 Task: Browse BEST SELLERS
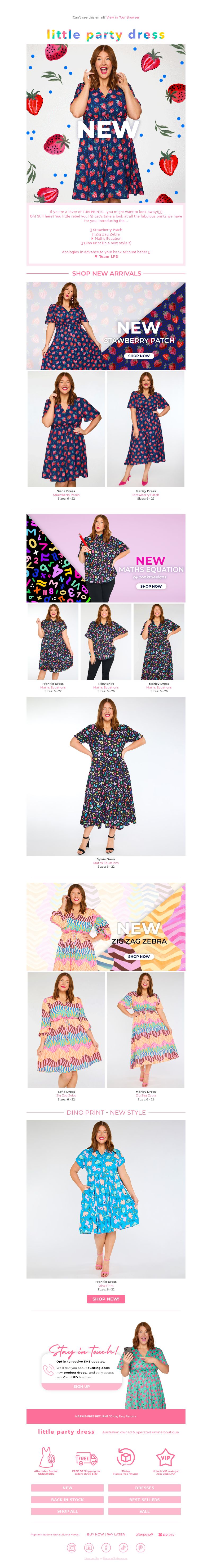pyautogui.click(x=144, y=1499)
